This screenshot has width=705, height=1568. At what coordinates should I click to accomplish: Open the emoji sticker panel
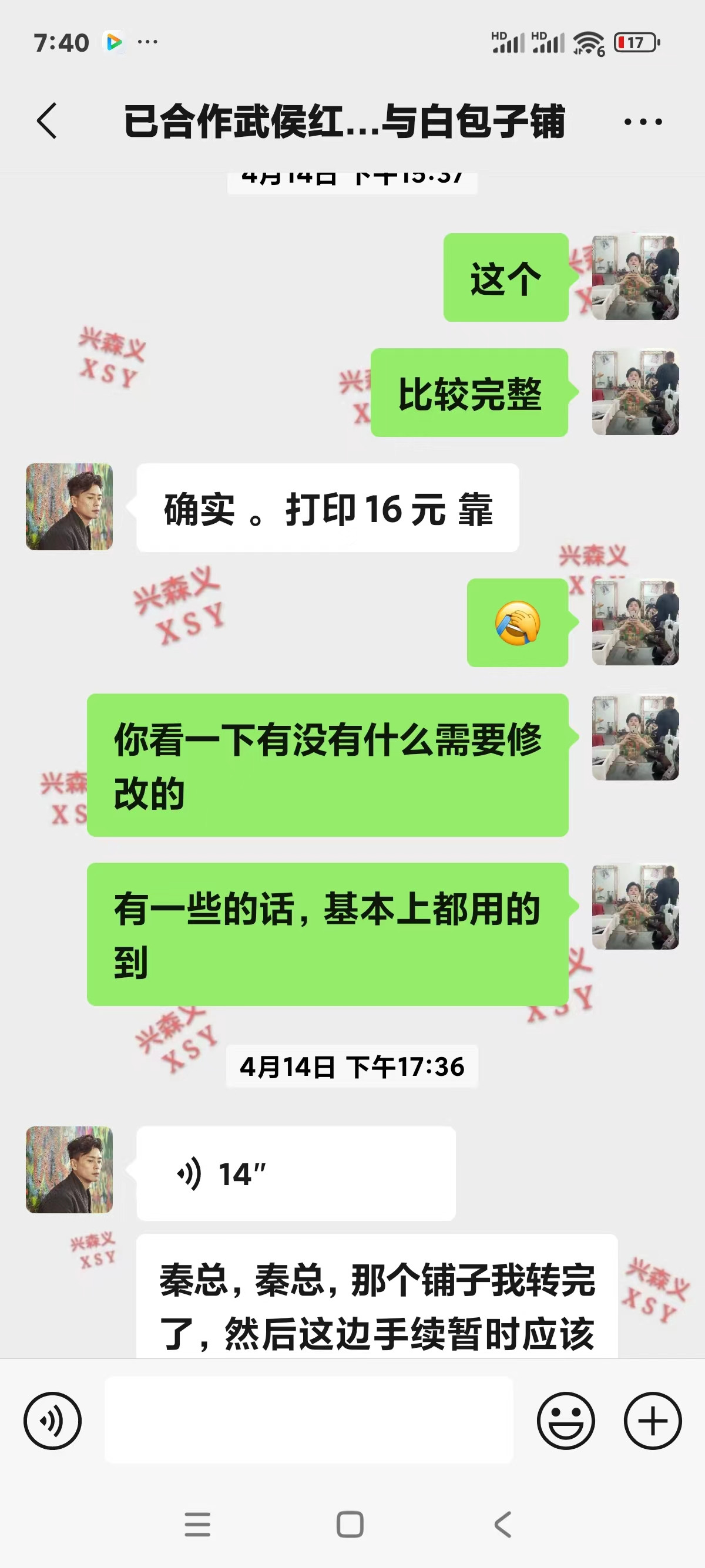566,1421
